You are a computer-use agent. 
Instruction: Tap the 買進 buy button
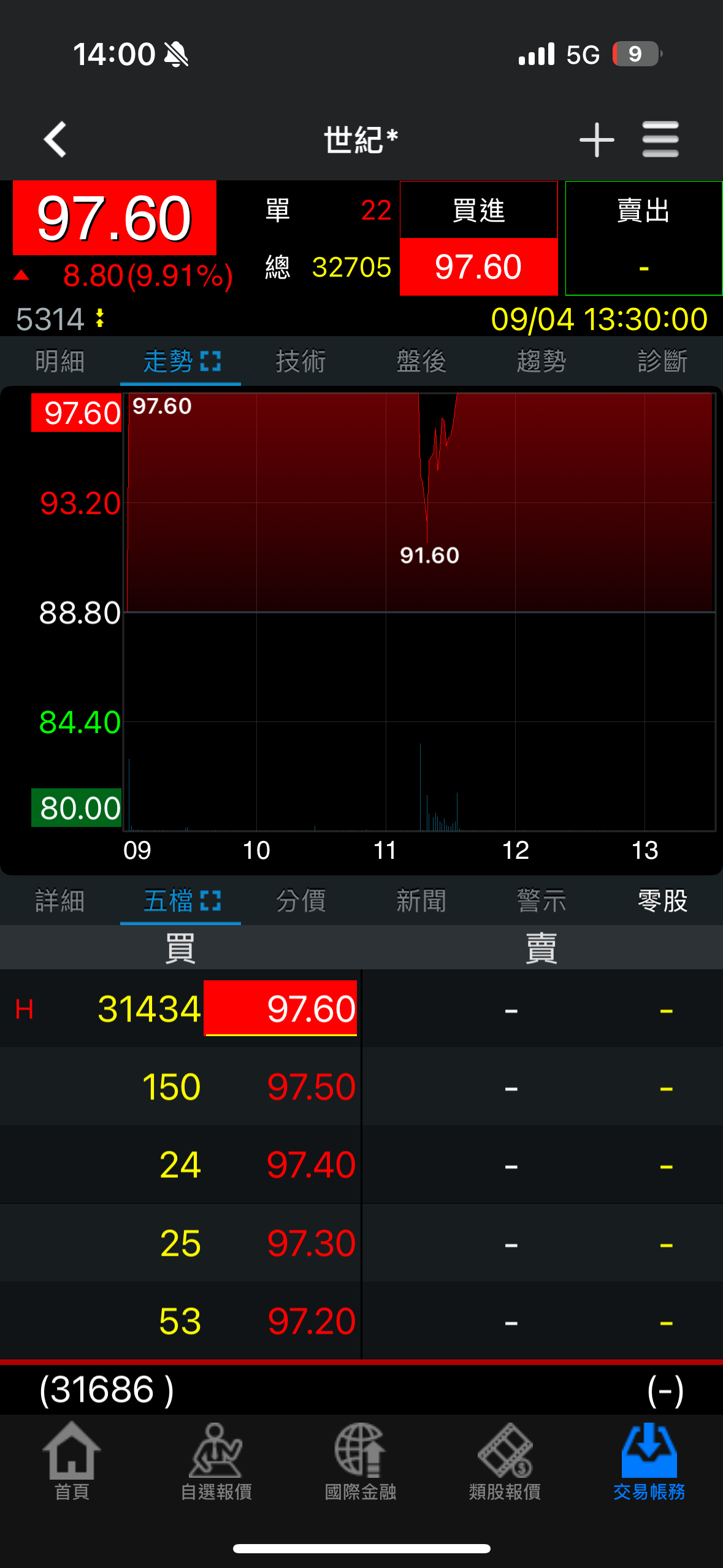click(x=478, y=238)
